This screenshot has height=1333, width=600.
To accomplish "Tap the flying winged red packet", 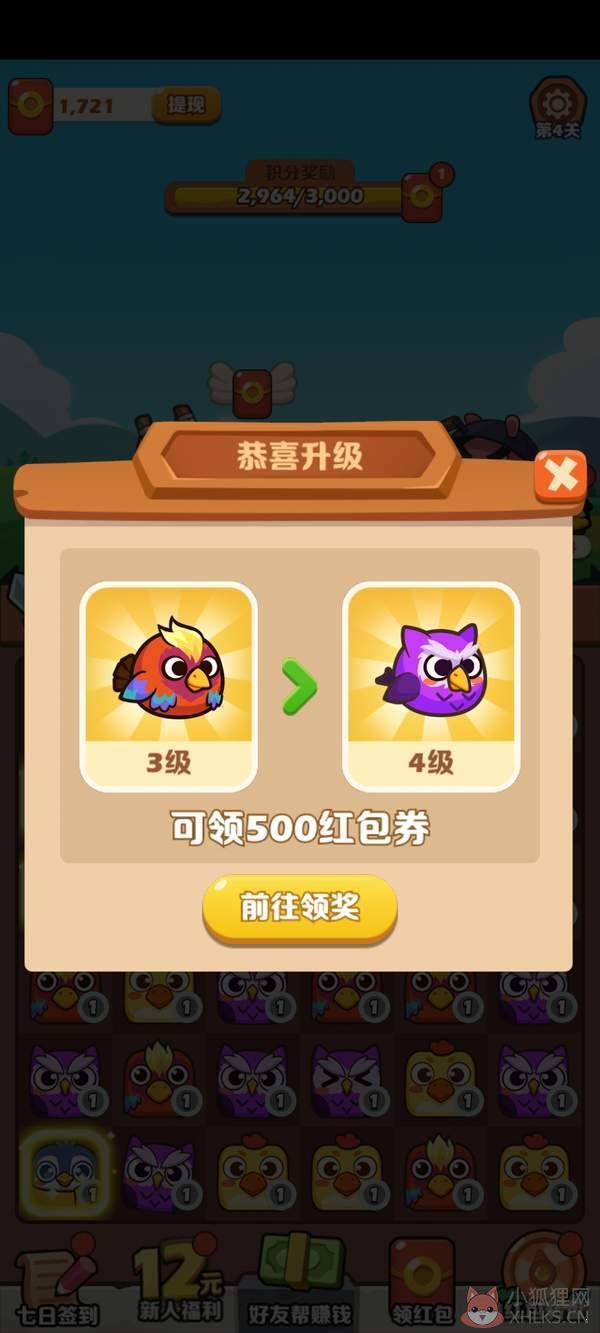I will pyautogui.click(x=253, y=390).
